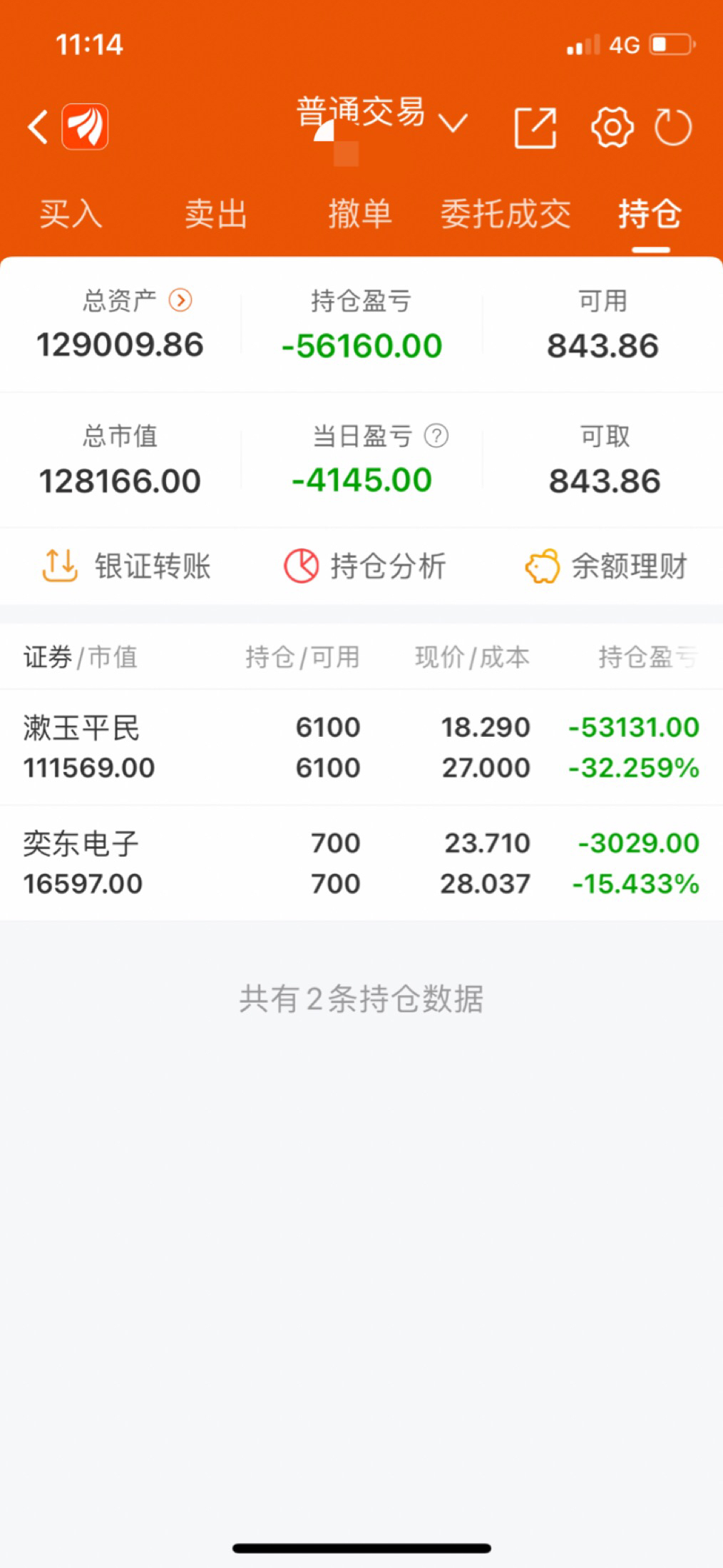The height and width of the screenshot is (1568, 723).
Task: Tap the 共有2条持仓数据 summary text
Action: 361,1000
